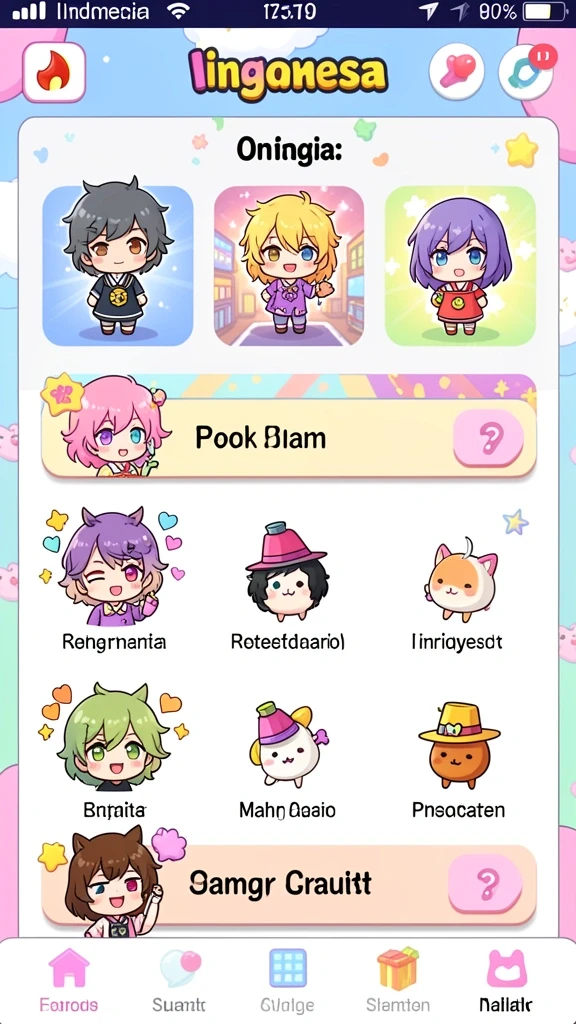Open the Pnsocaten item

pyautogui.click(x=458, y=758)
